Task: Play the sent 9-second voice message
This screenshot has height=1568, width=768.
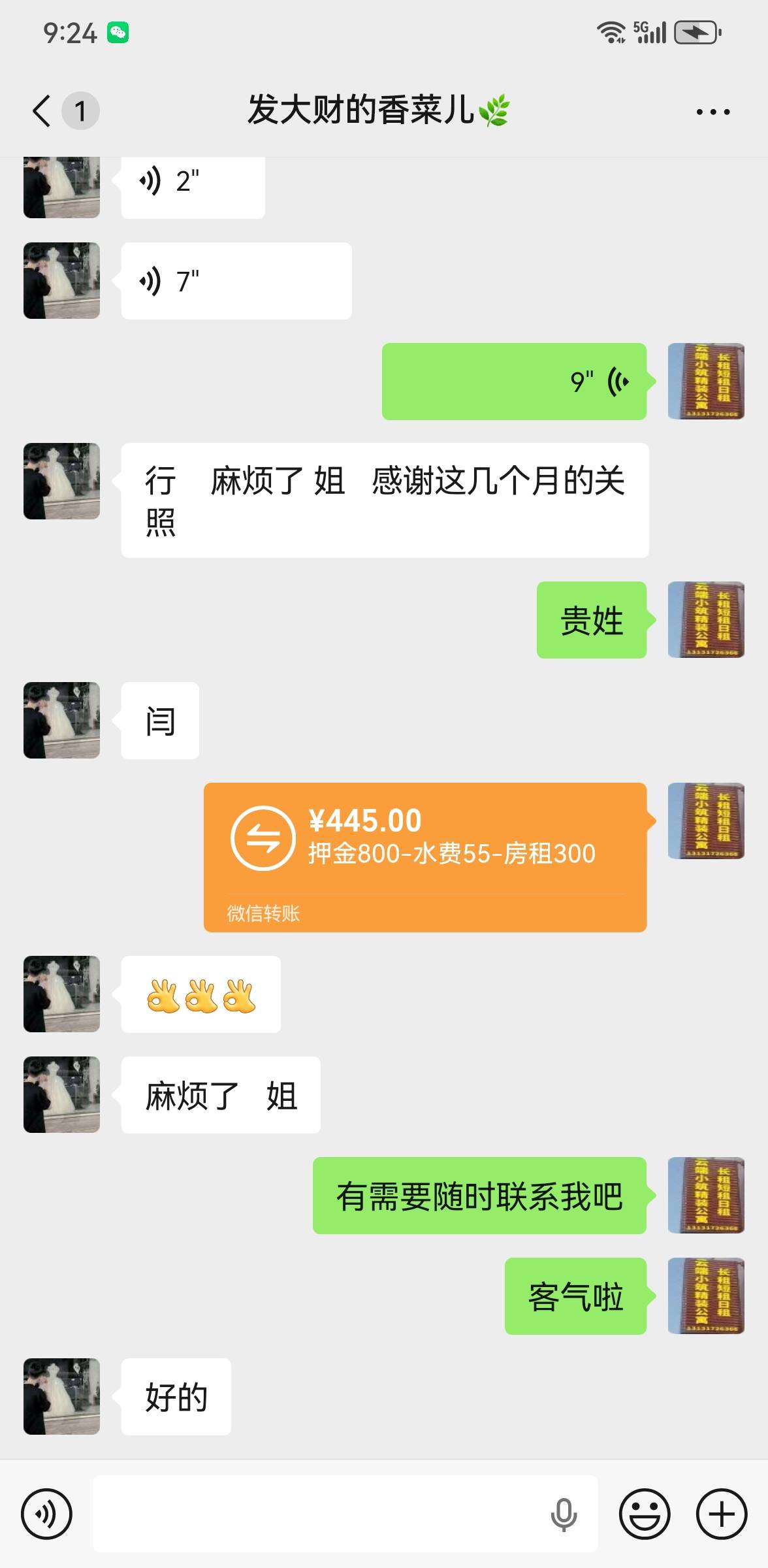Action: point(514,382)
